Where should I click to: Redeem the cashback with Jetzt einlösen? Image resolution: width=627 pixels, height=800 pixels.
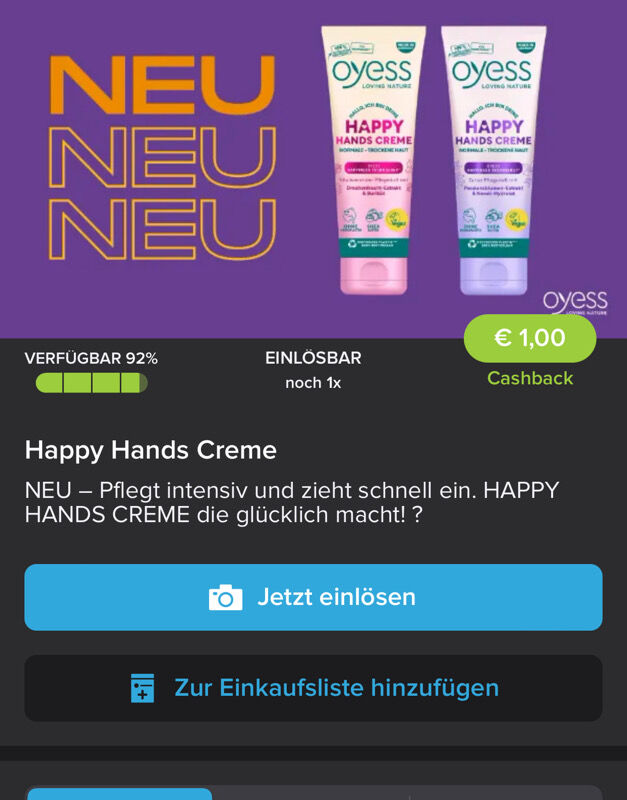click(x=313, y=597)
